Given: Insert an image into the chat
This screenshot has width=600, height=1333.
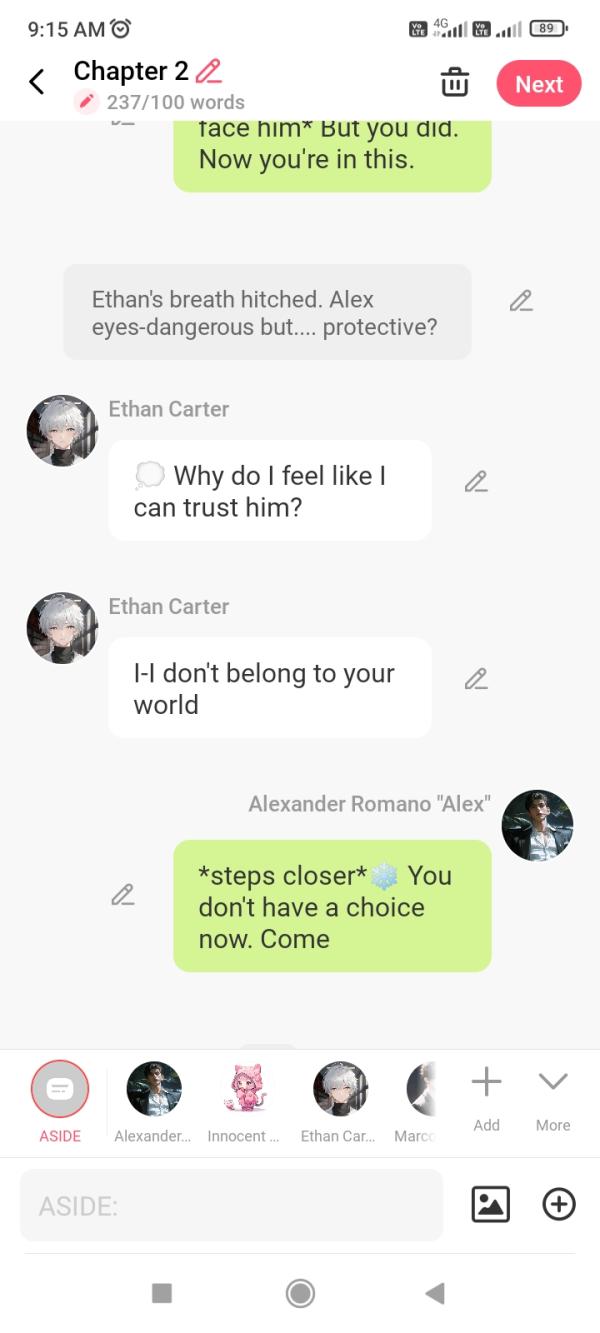Looking at the screenshot, I should pyautogui.click(x=490, y=1204).
